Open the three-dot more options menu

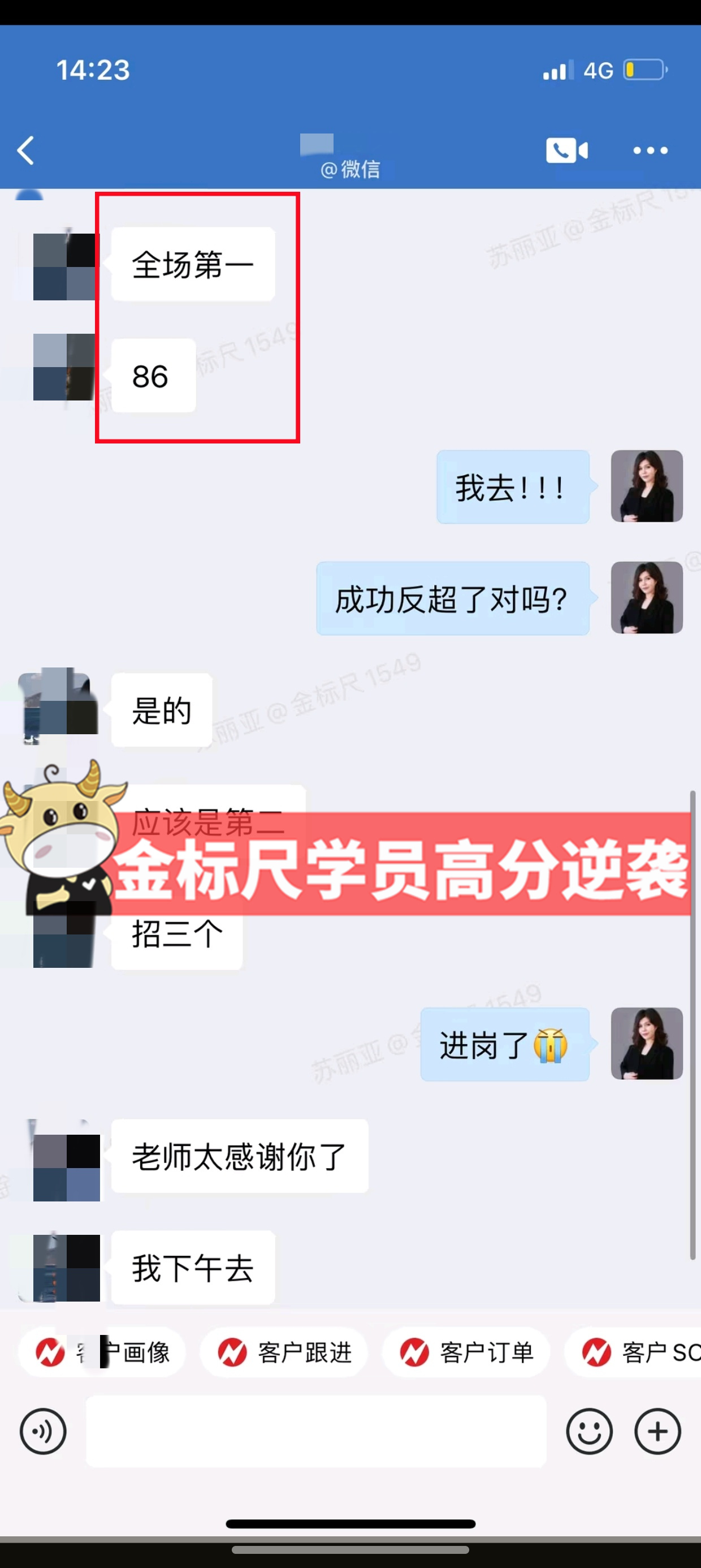[x=650, y=150]
